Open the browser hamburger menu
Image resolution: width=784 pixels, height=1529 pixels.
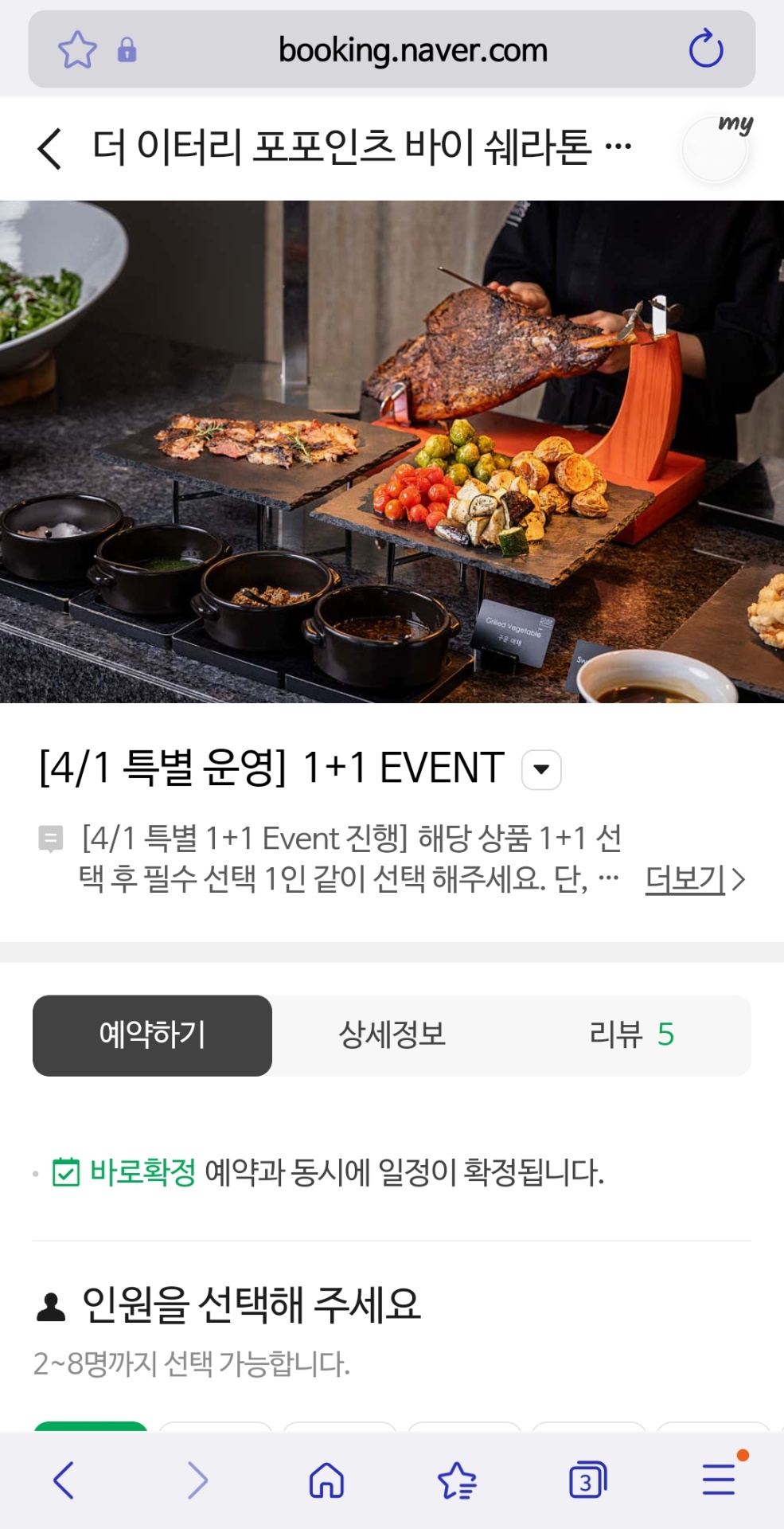coord(718,1479)
